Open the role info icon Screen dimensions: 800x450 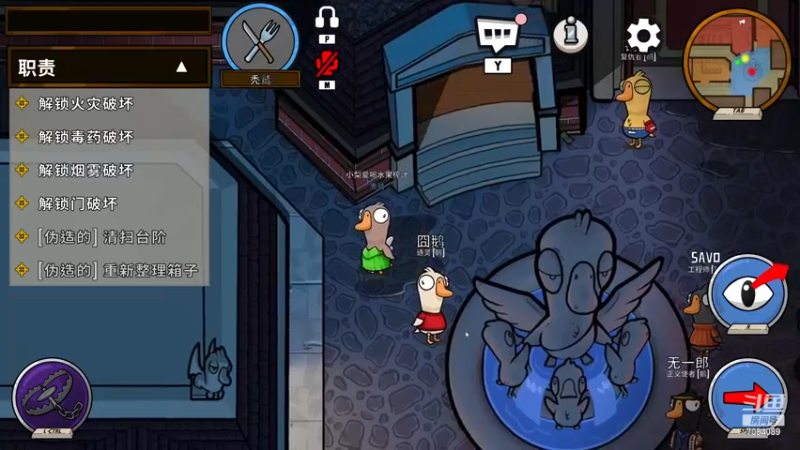570,35
